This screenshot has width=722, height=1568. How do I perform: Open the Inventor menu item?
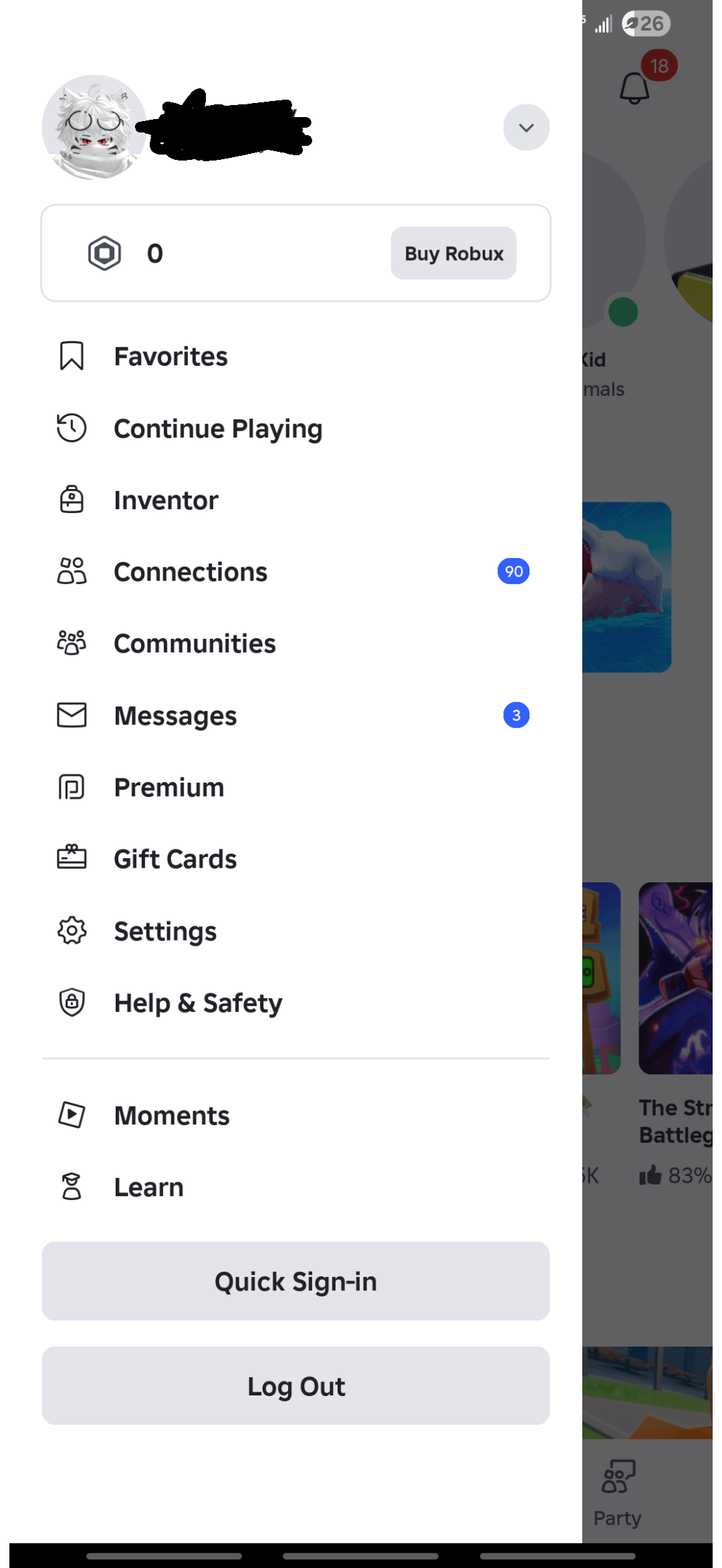166,500
